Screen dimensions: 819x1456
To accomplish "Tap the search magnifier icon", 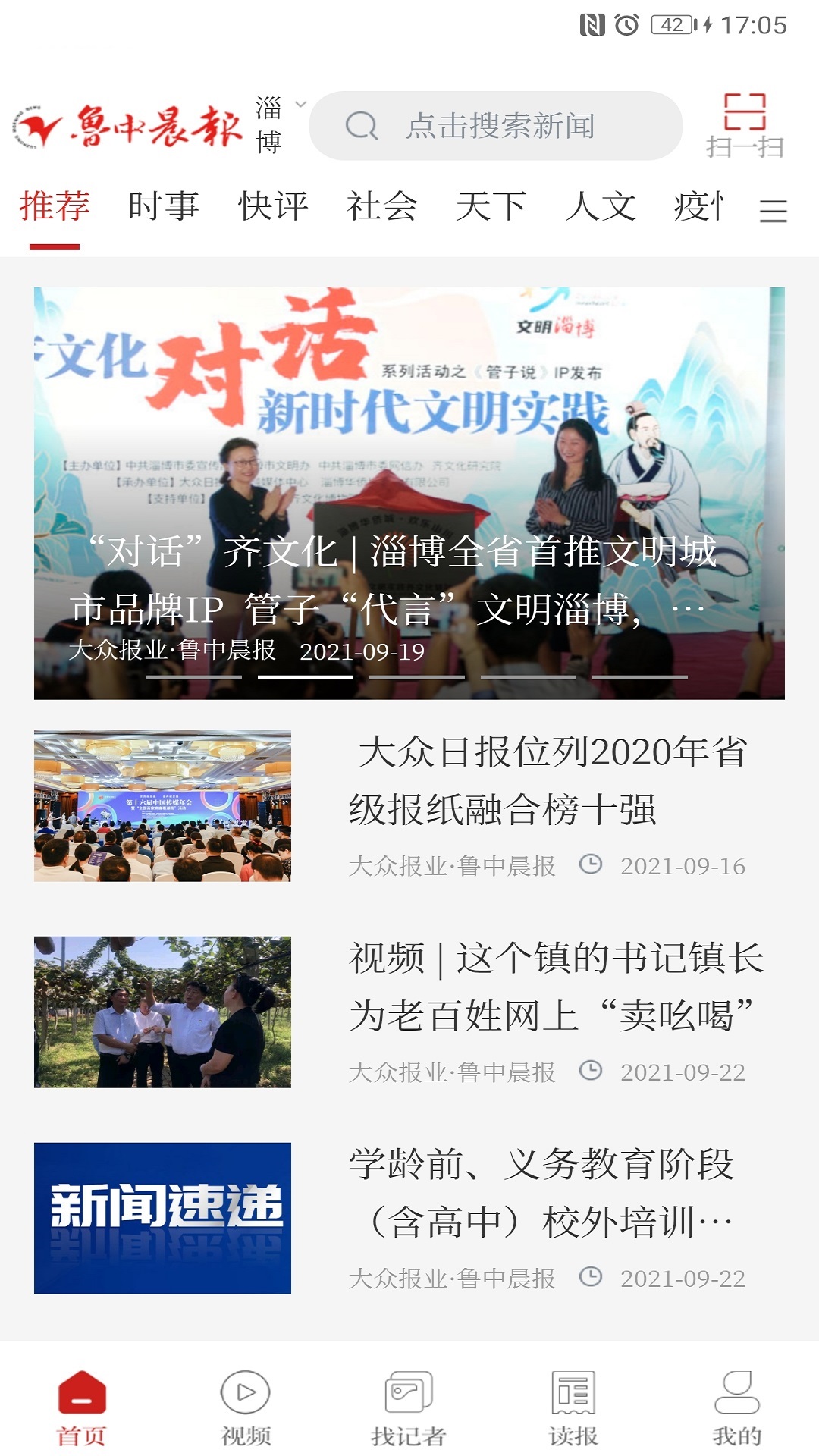I will click(x=364, y=126).
